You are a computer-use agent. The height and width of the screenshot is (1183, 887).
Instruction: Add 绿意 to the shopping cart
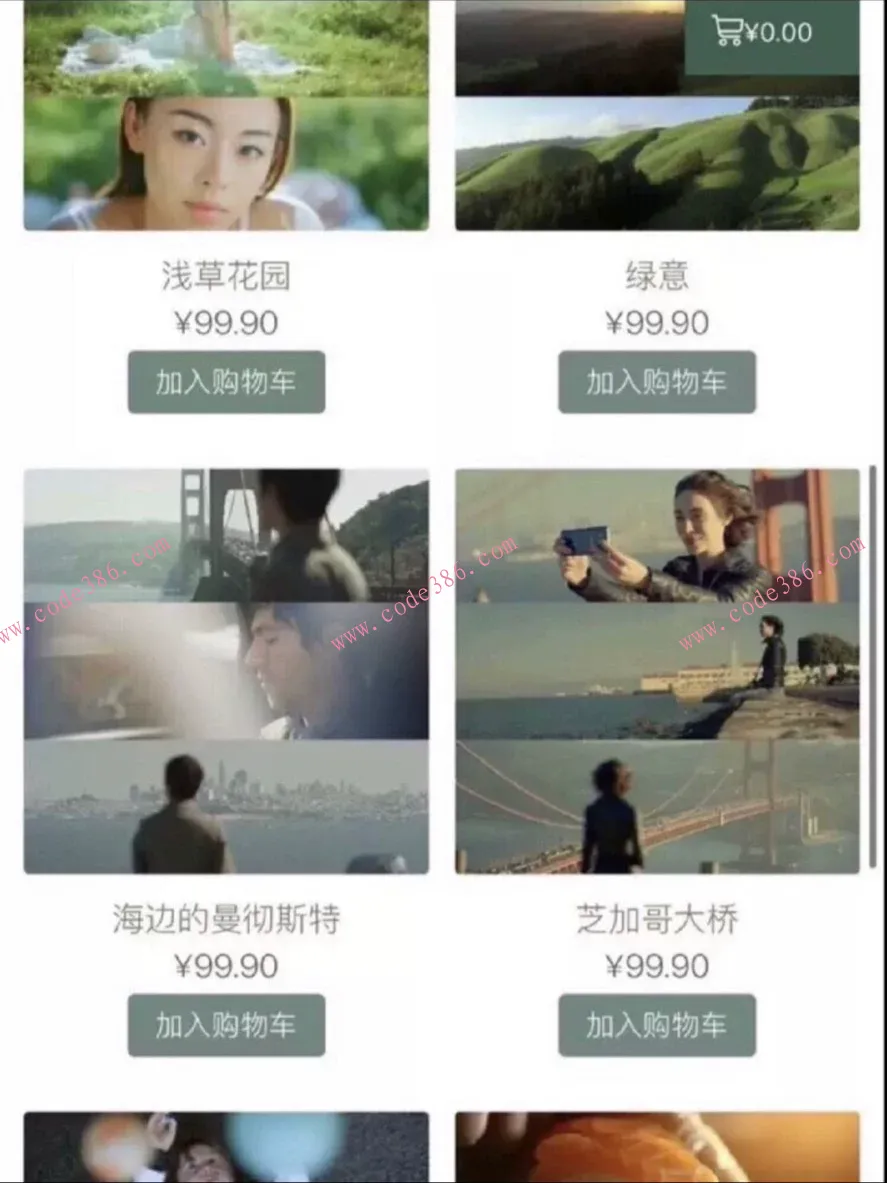(656, 382)
